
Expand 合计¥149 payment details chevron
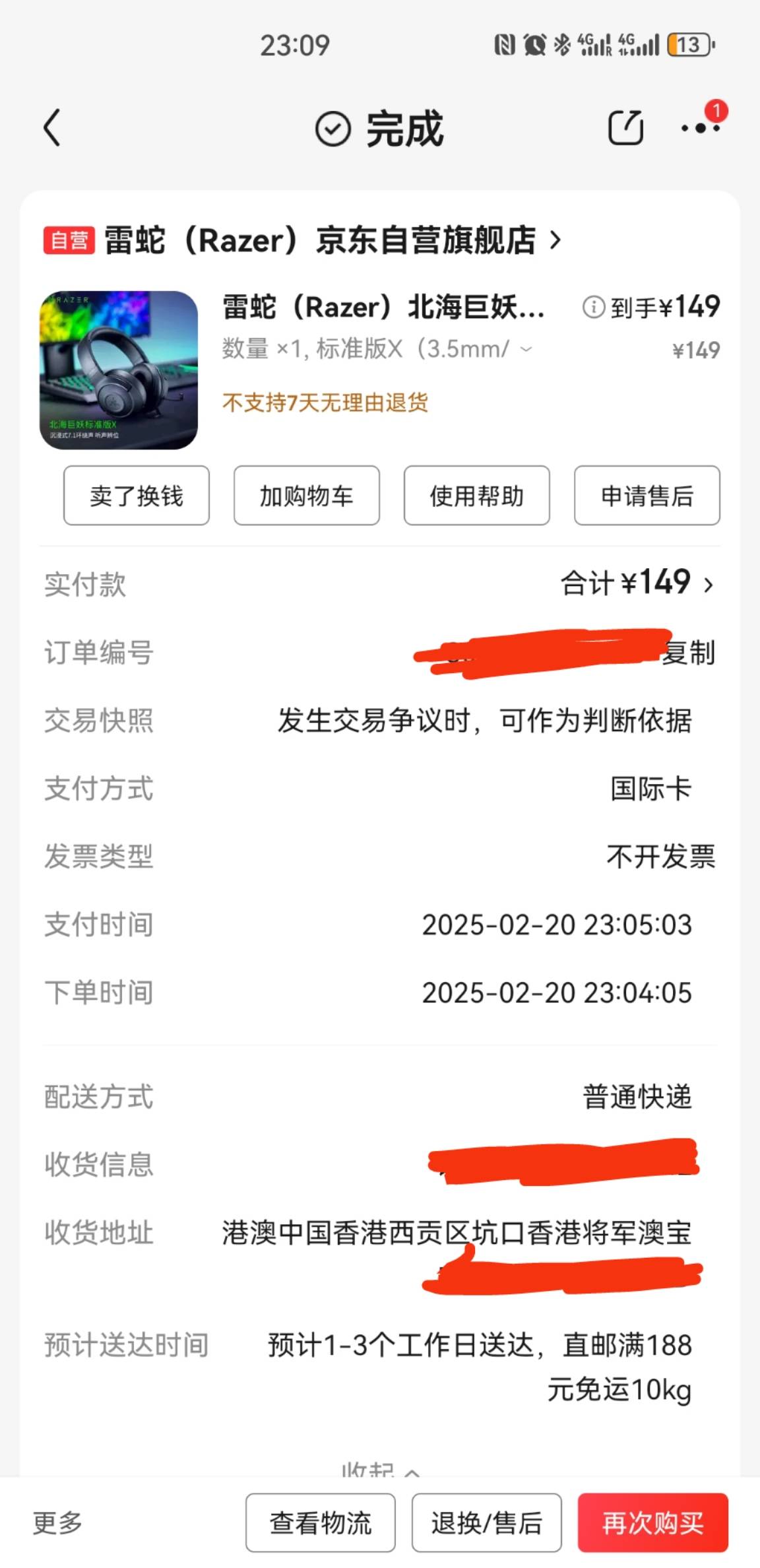coord(709,585)
